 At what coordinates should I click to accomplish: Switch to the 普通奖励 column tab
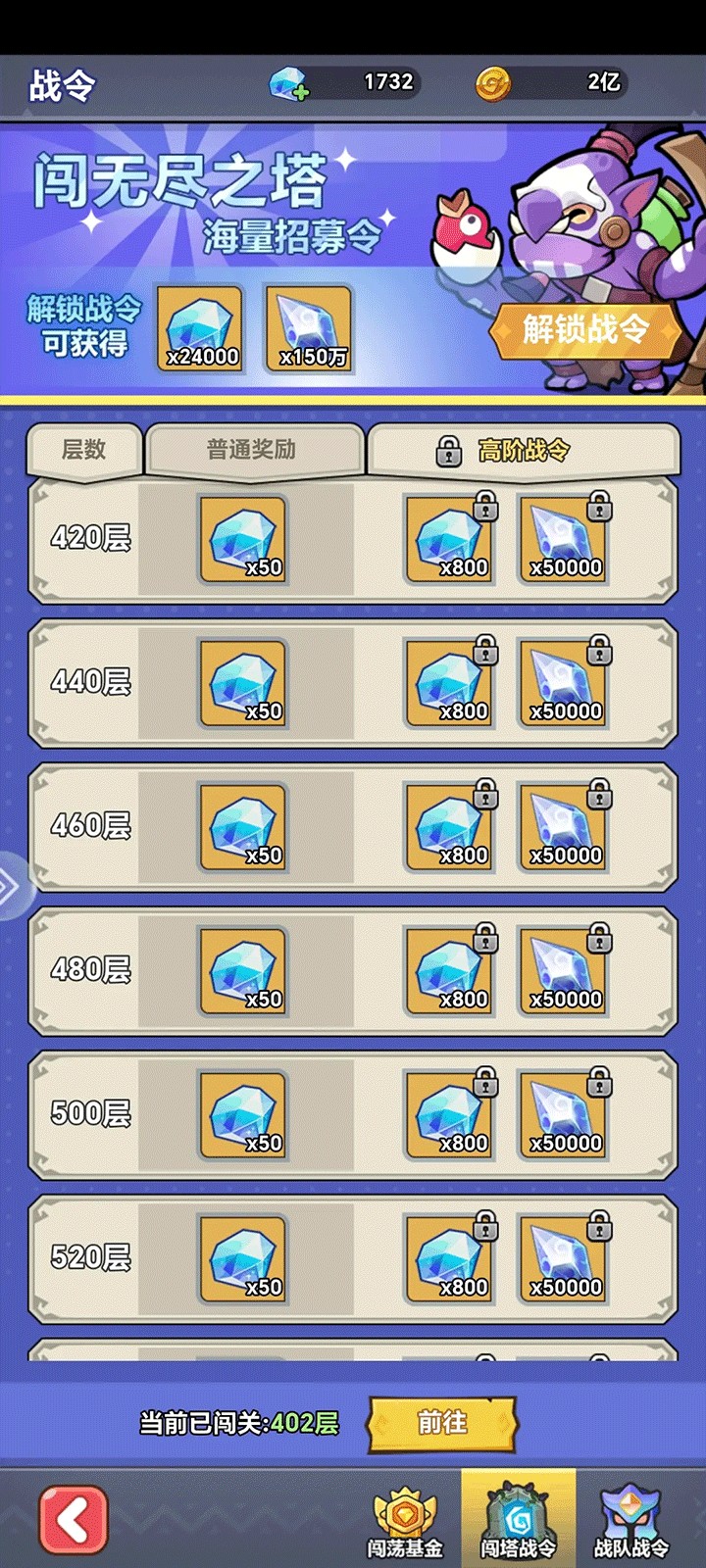coord(255,450)
